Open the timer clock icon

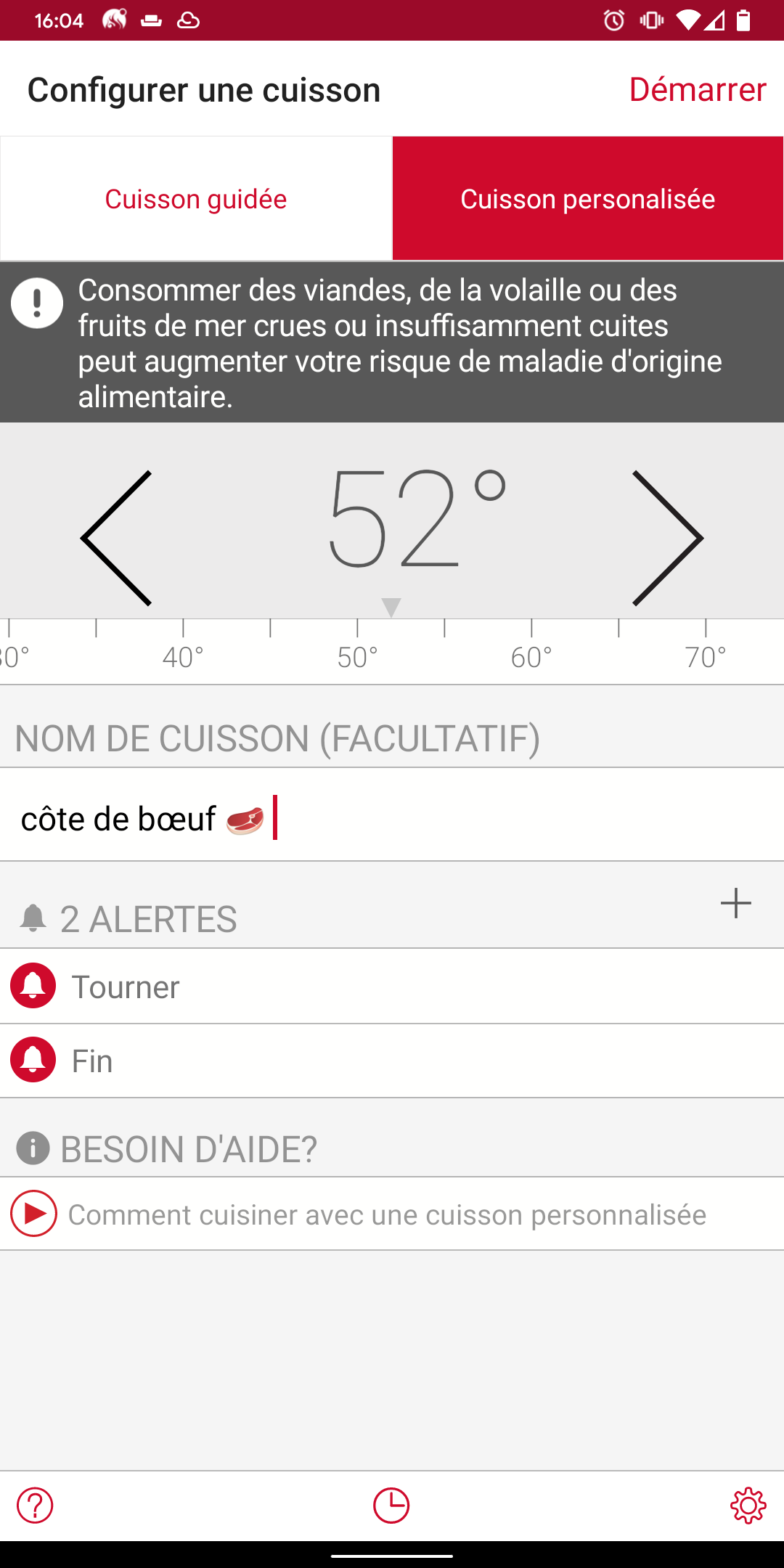point(391,1506)
